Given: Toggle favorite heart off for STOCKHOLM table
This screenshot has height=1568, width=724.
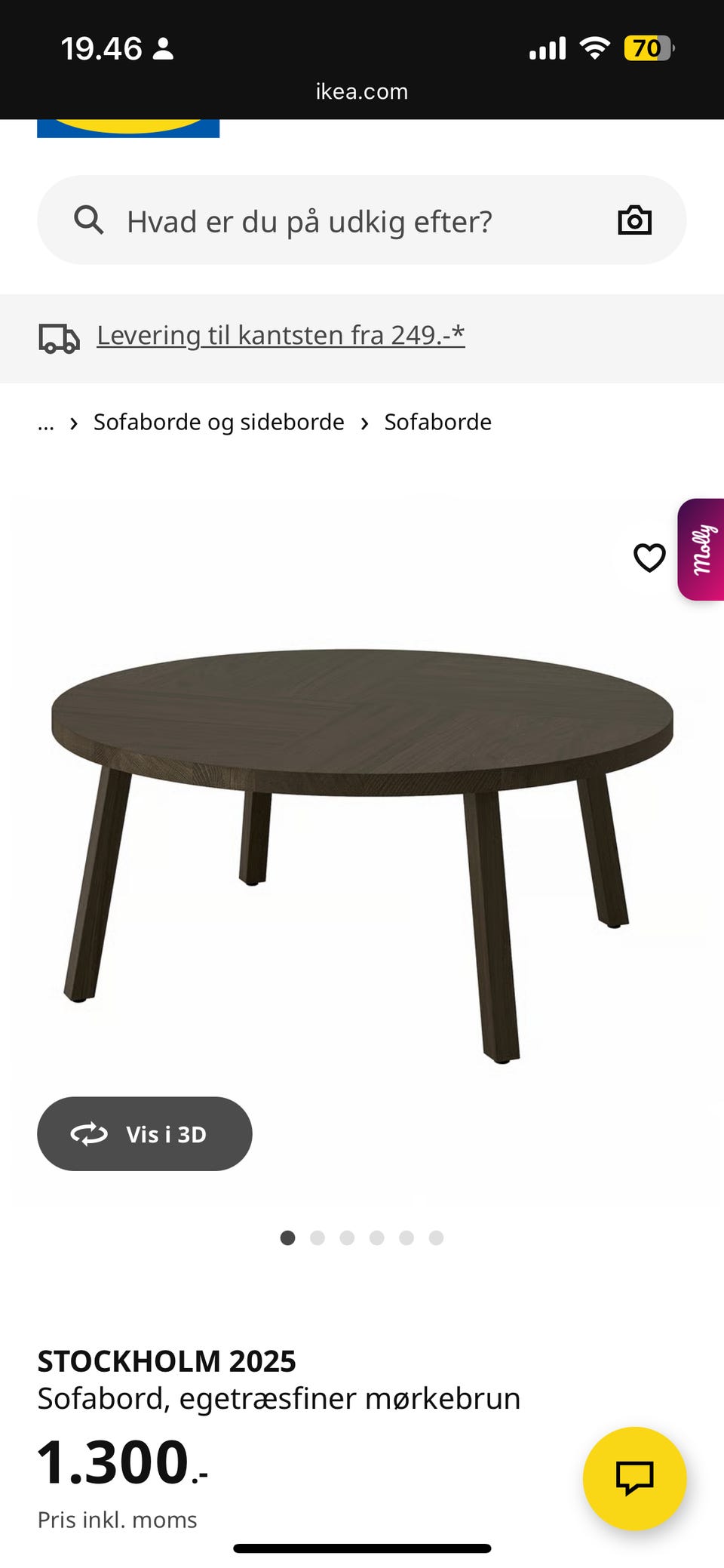Looking at the screenshot, I should (x=649, y=558).
